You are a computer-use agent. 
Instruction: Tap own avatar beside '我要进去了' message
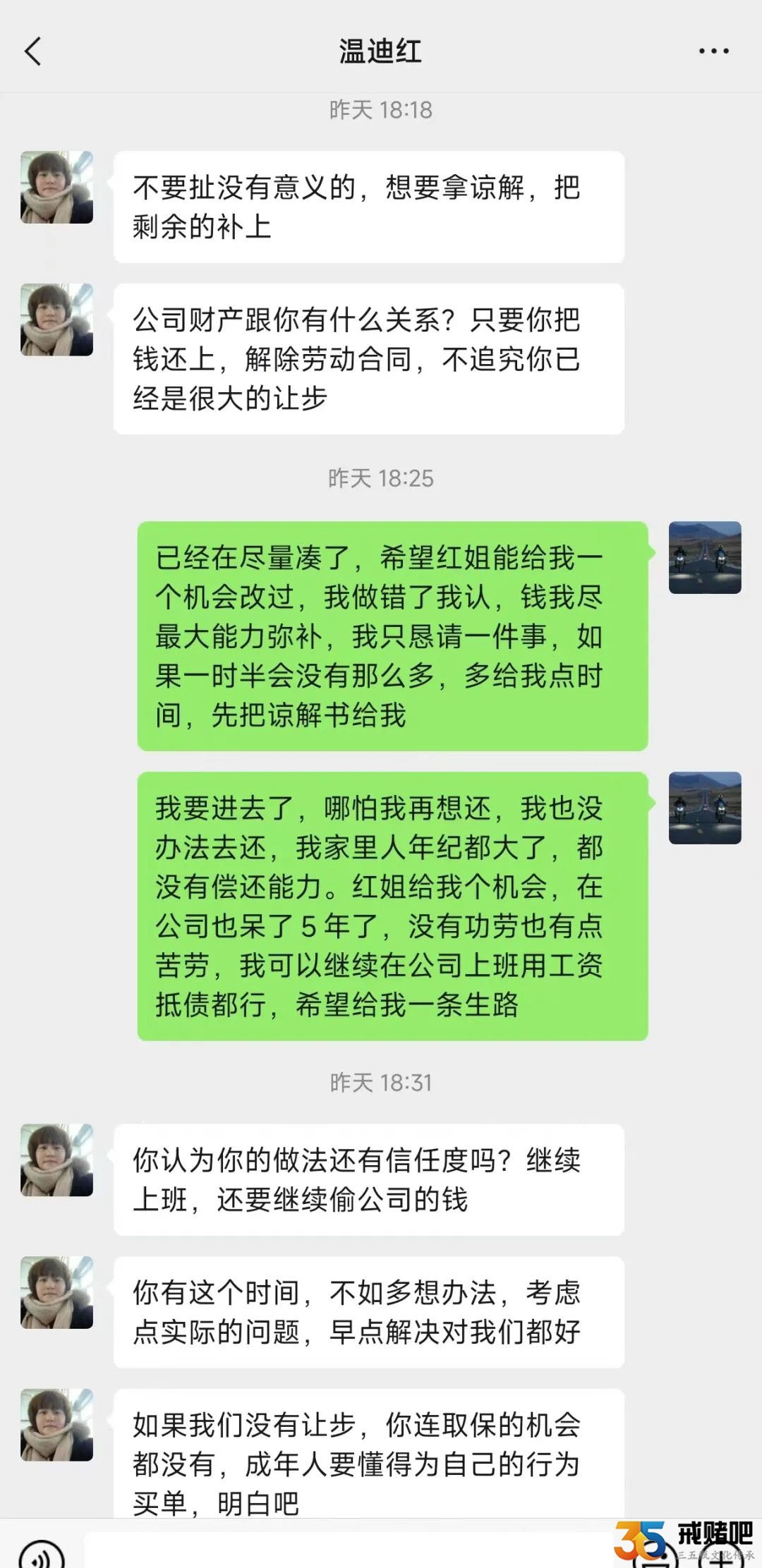(x=704, y=808)
